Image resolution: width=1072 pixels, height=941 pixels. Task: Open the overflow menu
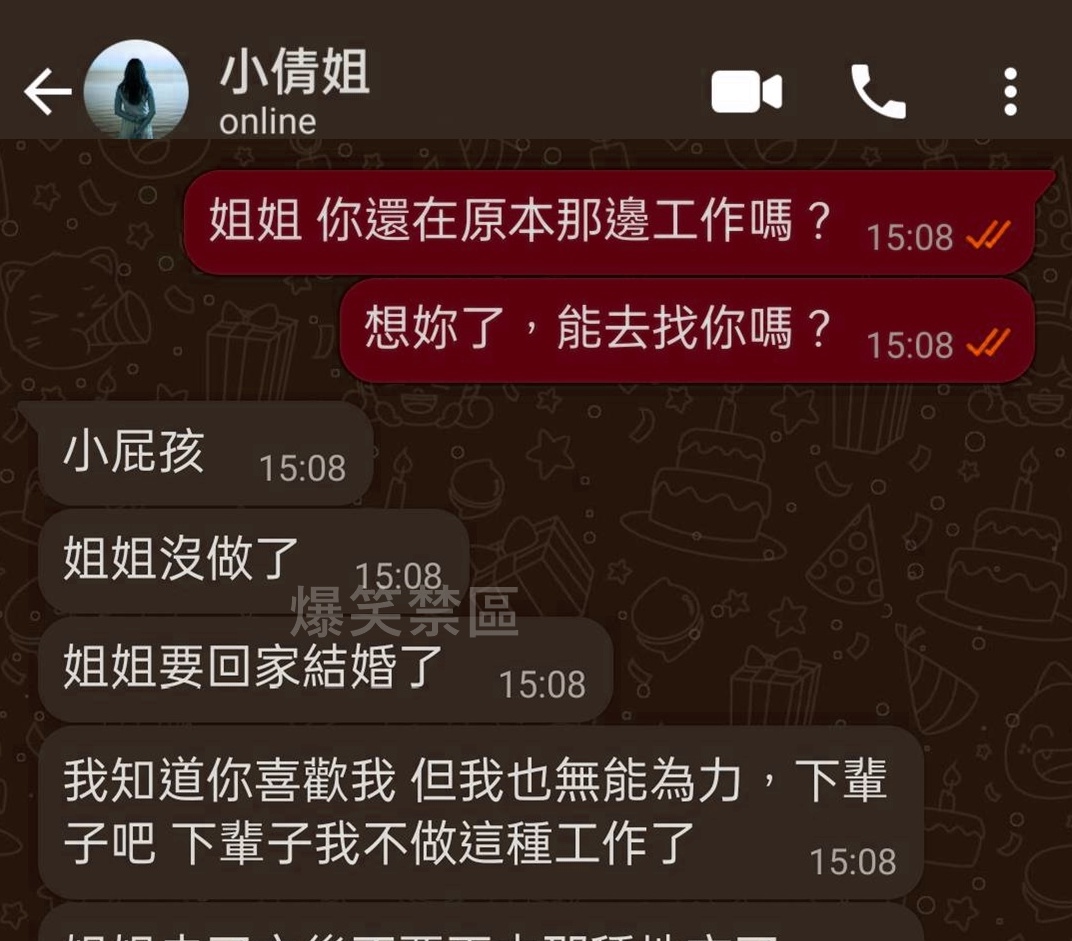click(1010, 92)
